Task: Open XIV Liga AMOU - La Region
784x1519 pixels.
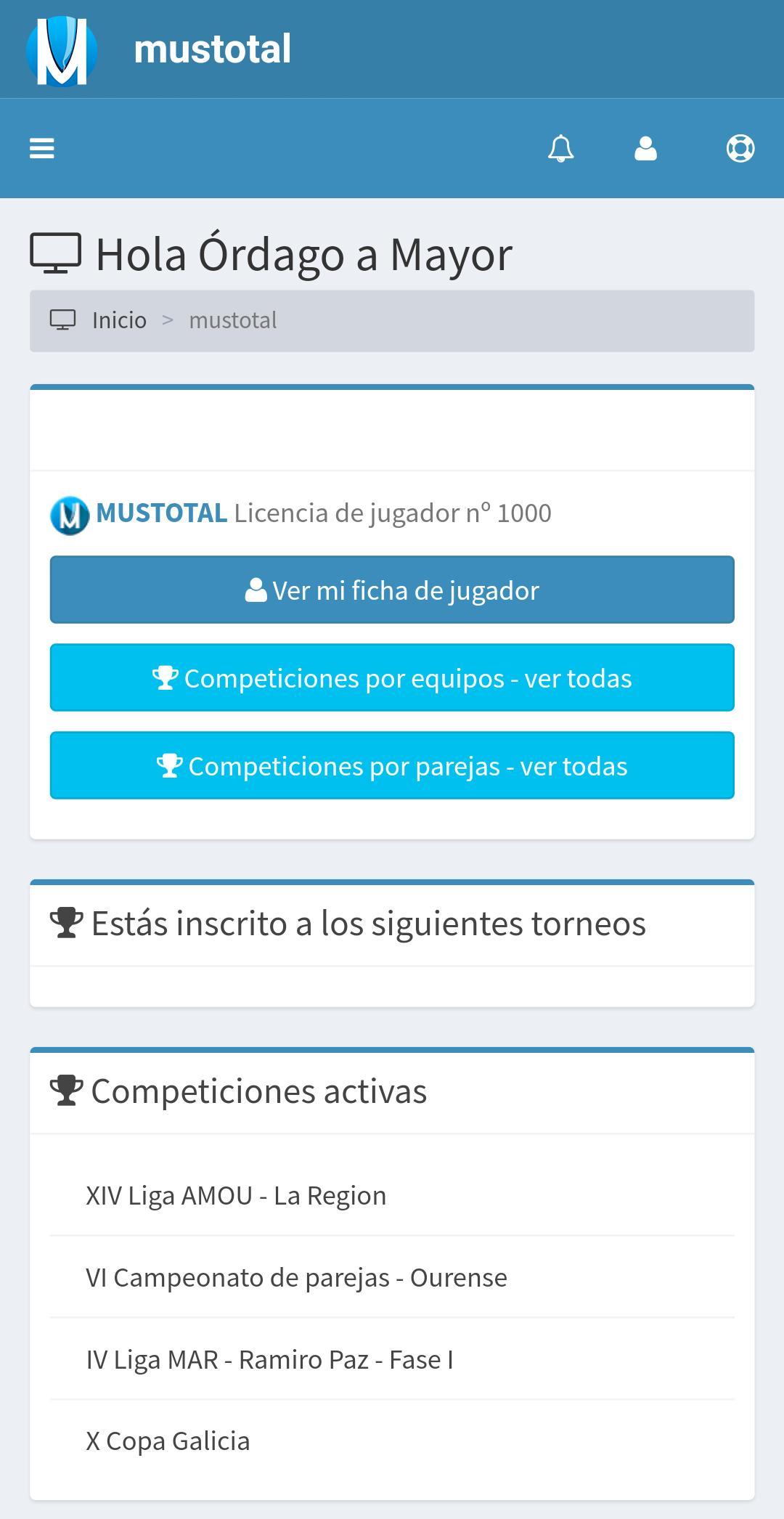Action: point(236,1195)
